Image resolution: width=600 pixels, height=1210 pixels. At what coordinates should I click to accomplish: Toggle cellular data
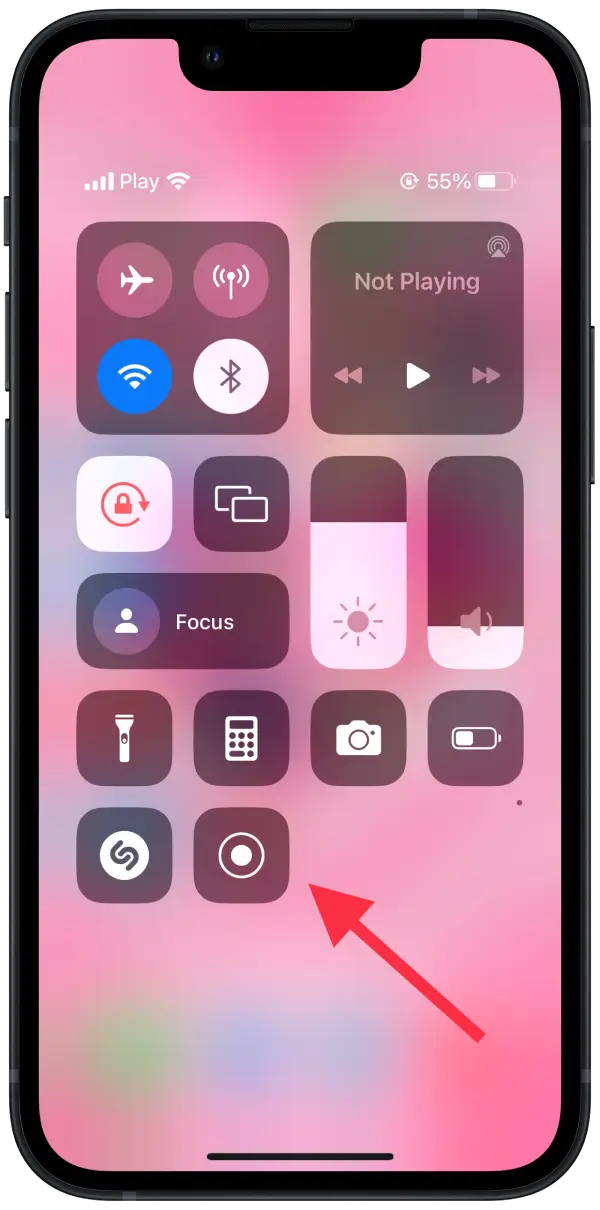coord(231,280)
